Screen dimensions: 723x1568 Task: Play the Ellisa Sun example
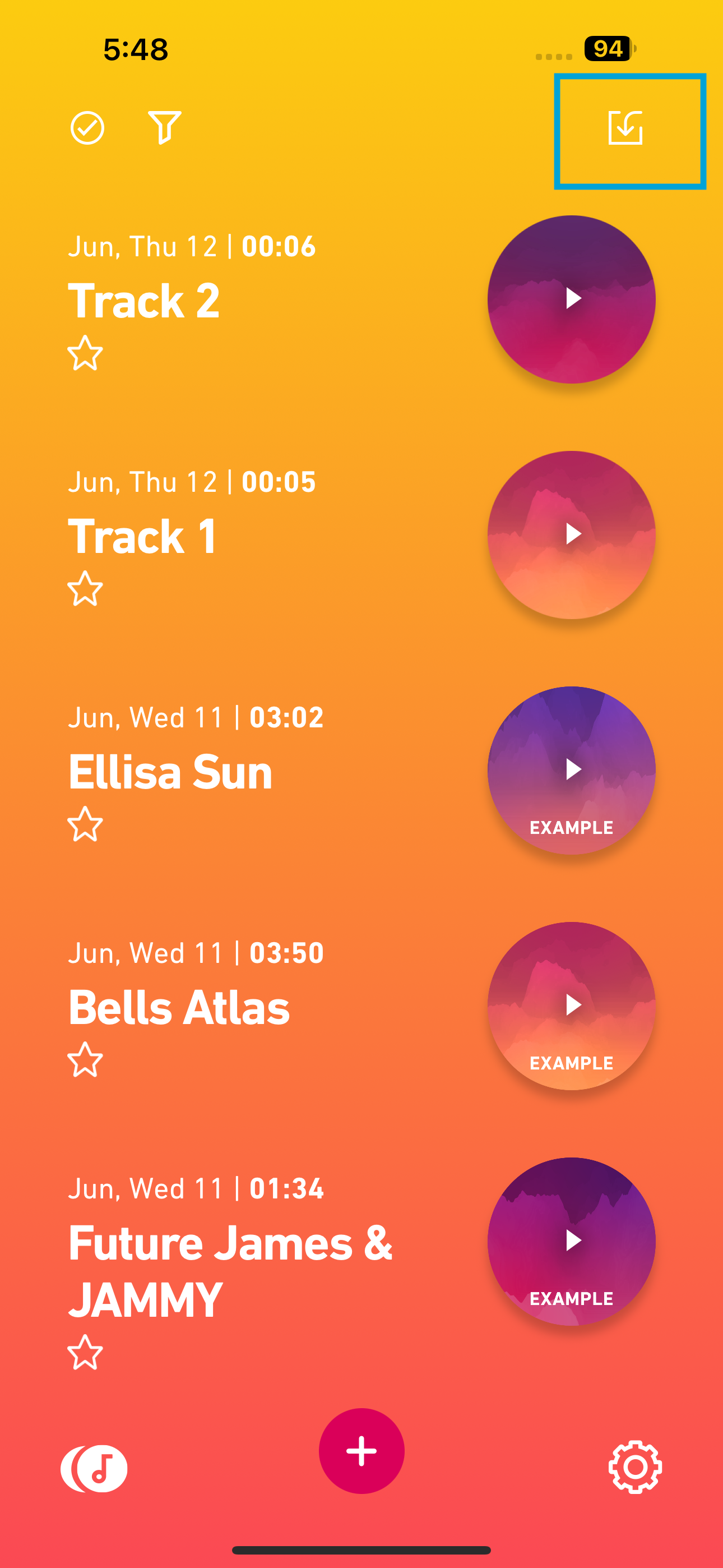572,770
